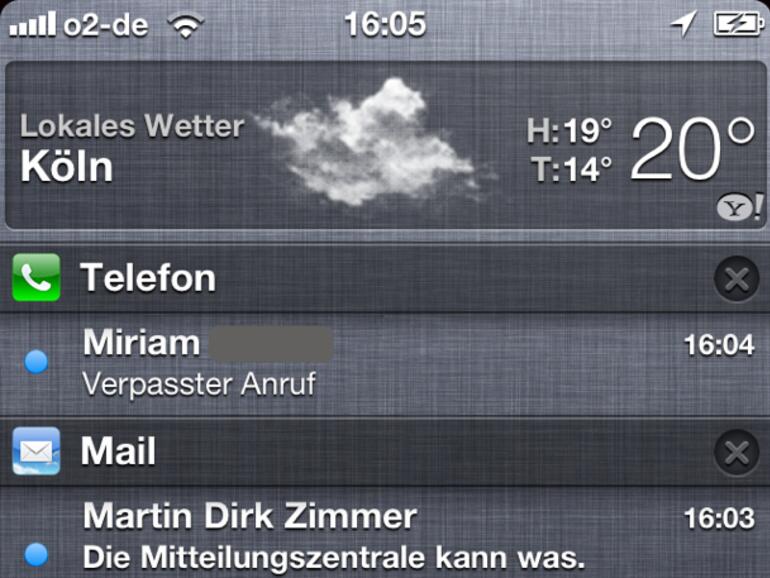The image size is (770, 578).
Task: Clear the Mail notifications
Action: click(736, 453)
